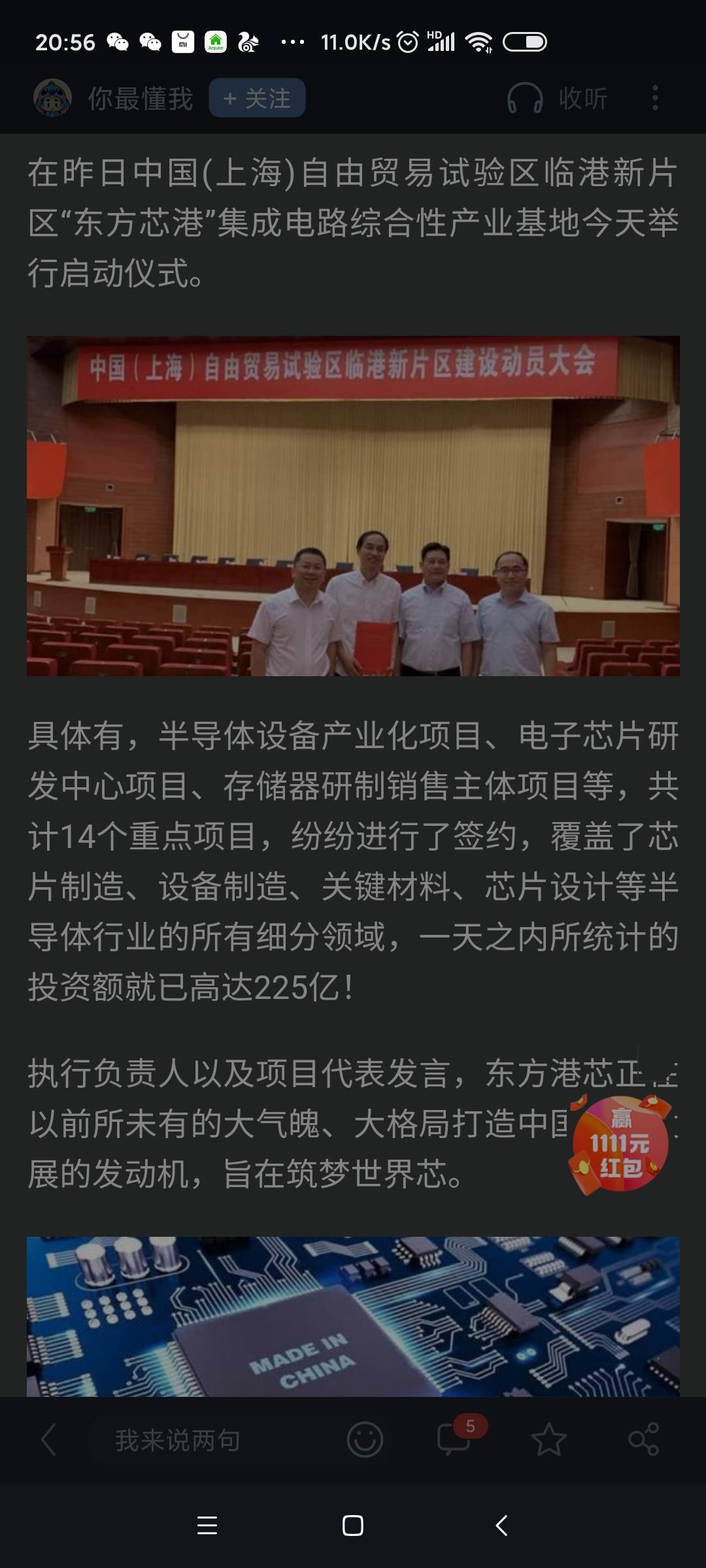Go to the system home screen
706x1568 pixels.
353,1526
